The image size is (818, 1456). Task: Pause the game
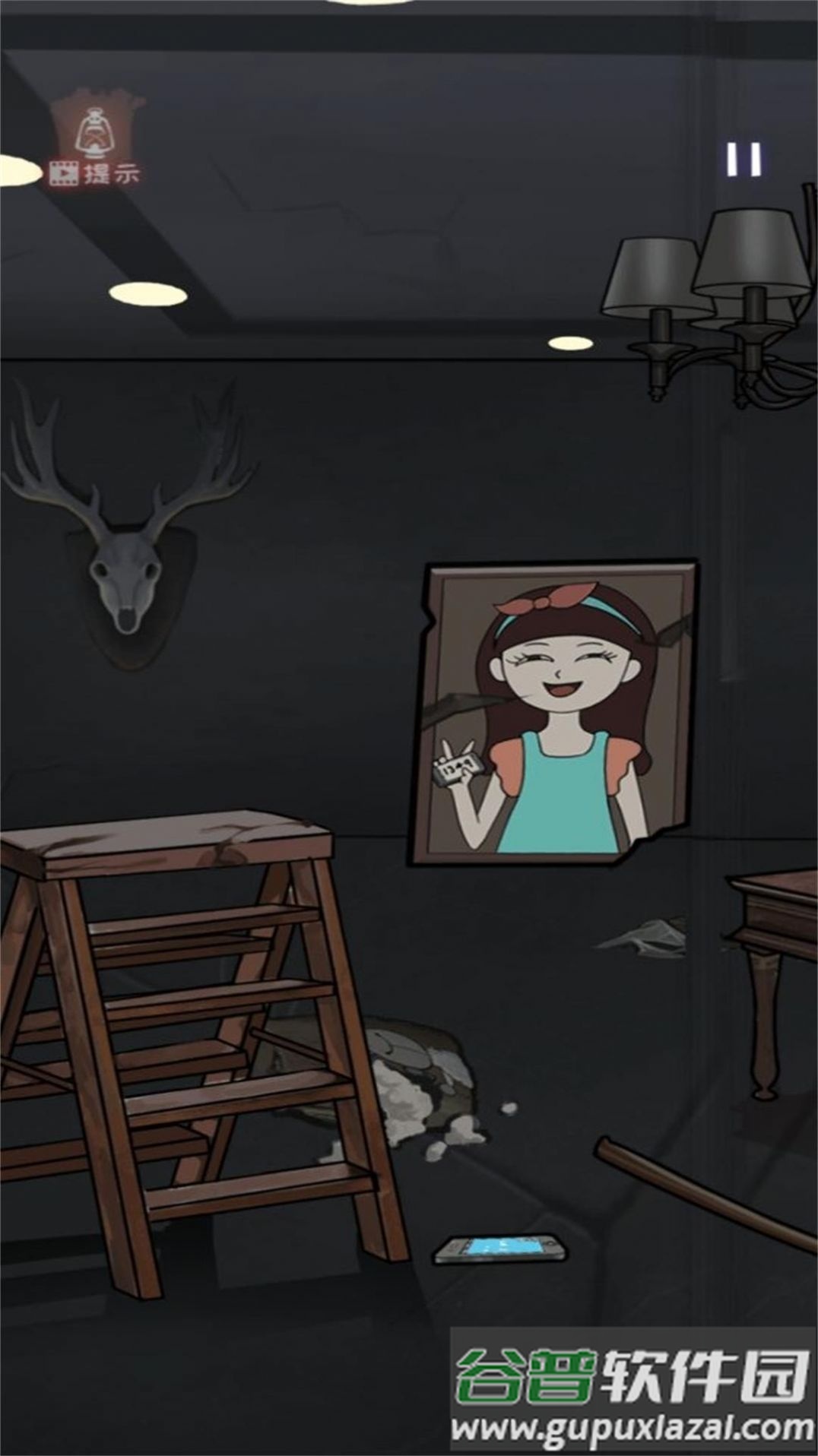click(x=743, y=159)
